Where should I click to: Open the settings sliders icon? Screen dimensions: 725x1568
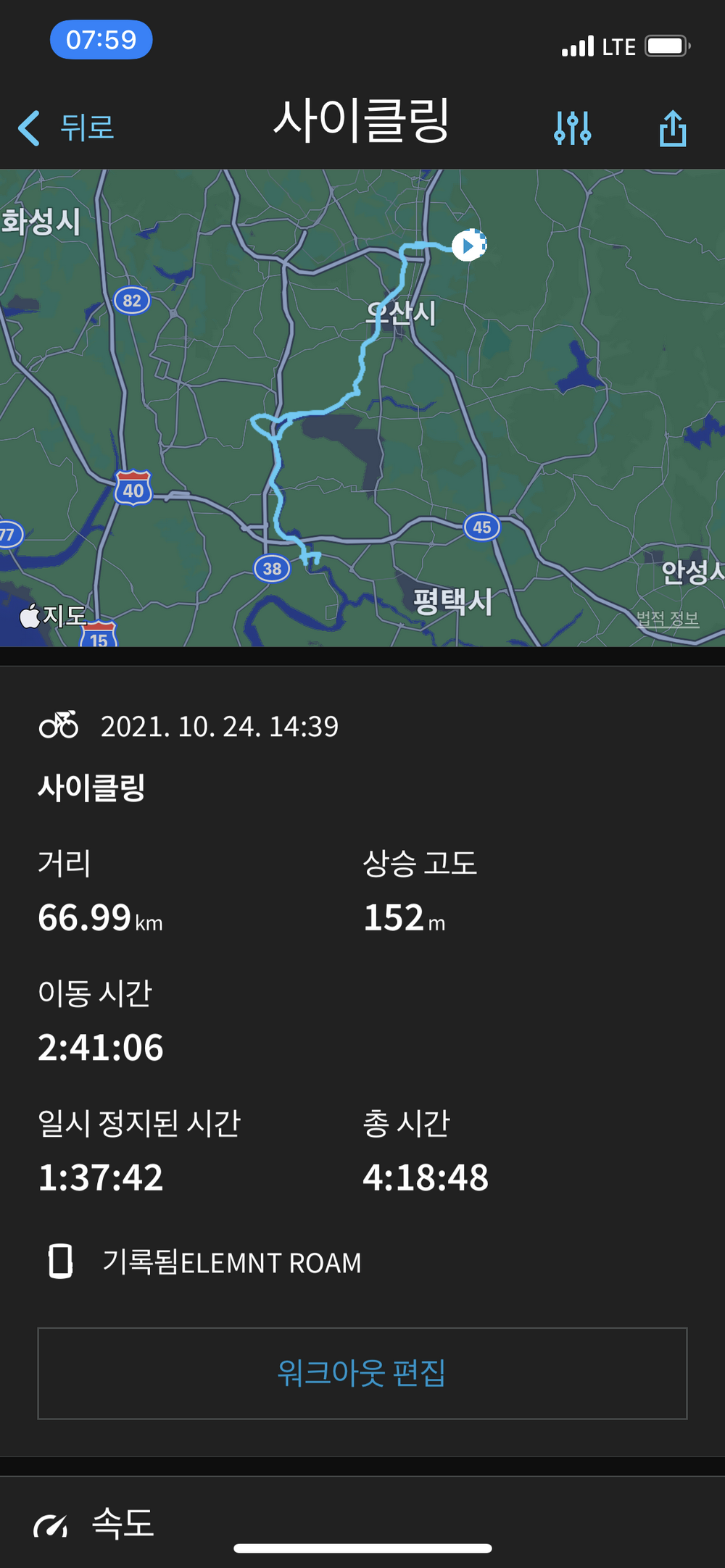[573, 128]
